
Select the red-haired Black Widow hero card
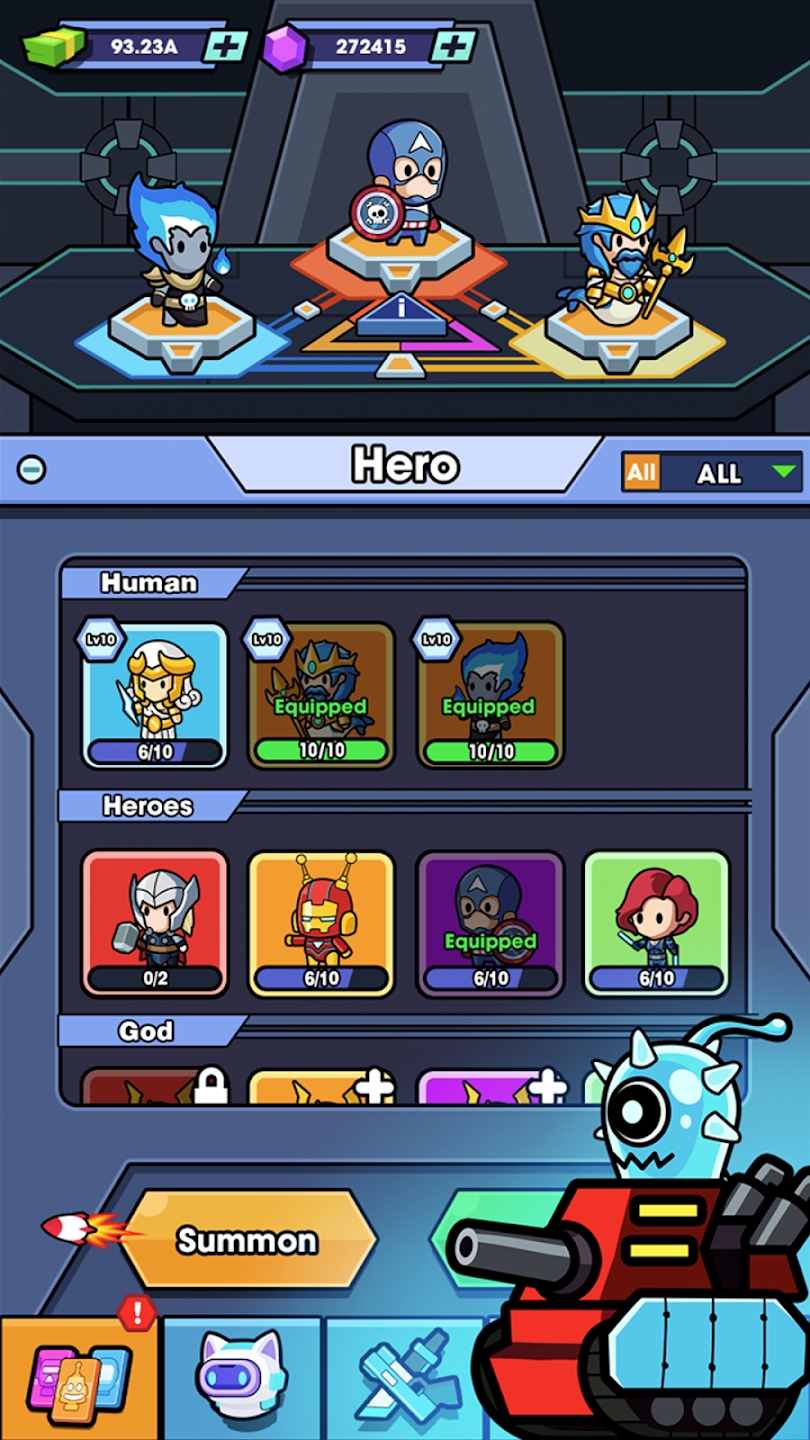pyautogui.click(x=656, y=923)
